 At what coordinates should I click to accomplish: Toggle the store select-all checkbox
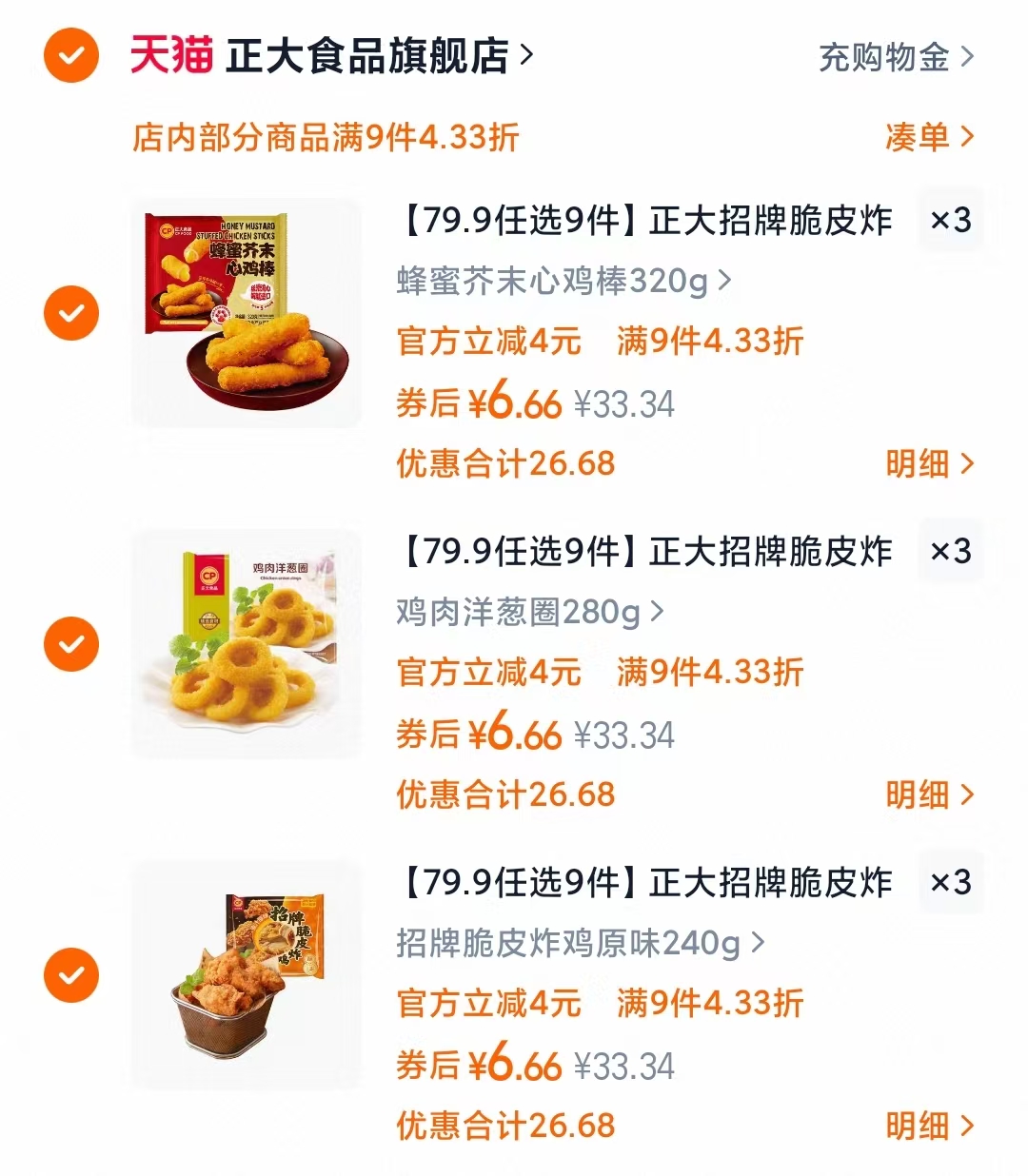coord(70,54)
